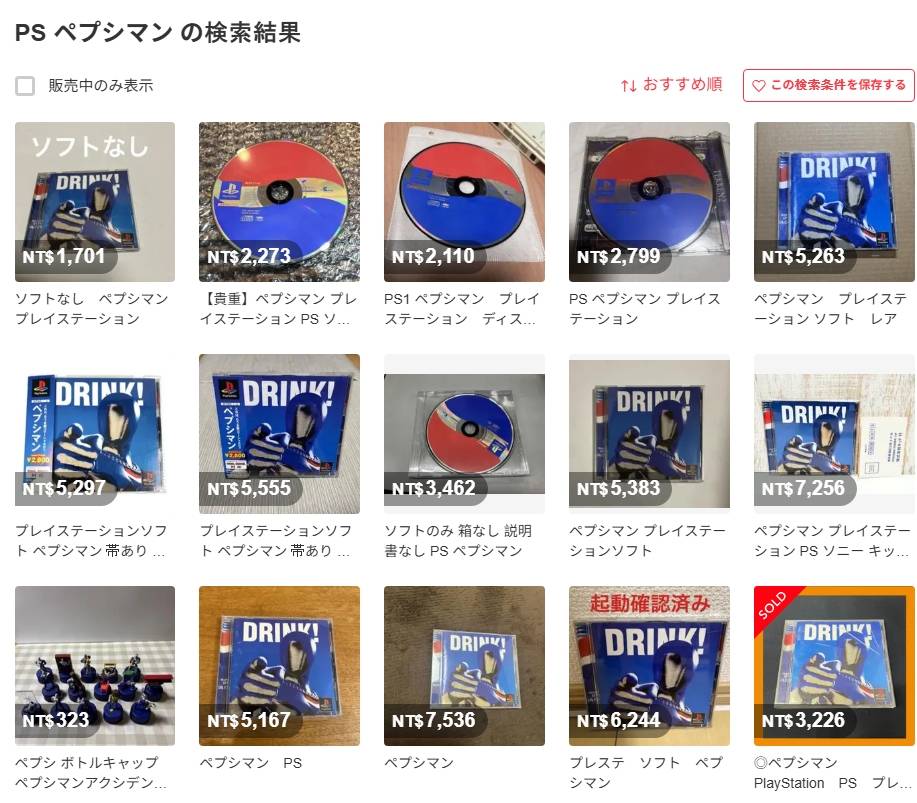Open the おすすめ順 sort dropdown

pyautogui.click(x=671, y=85)
